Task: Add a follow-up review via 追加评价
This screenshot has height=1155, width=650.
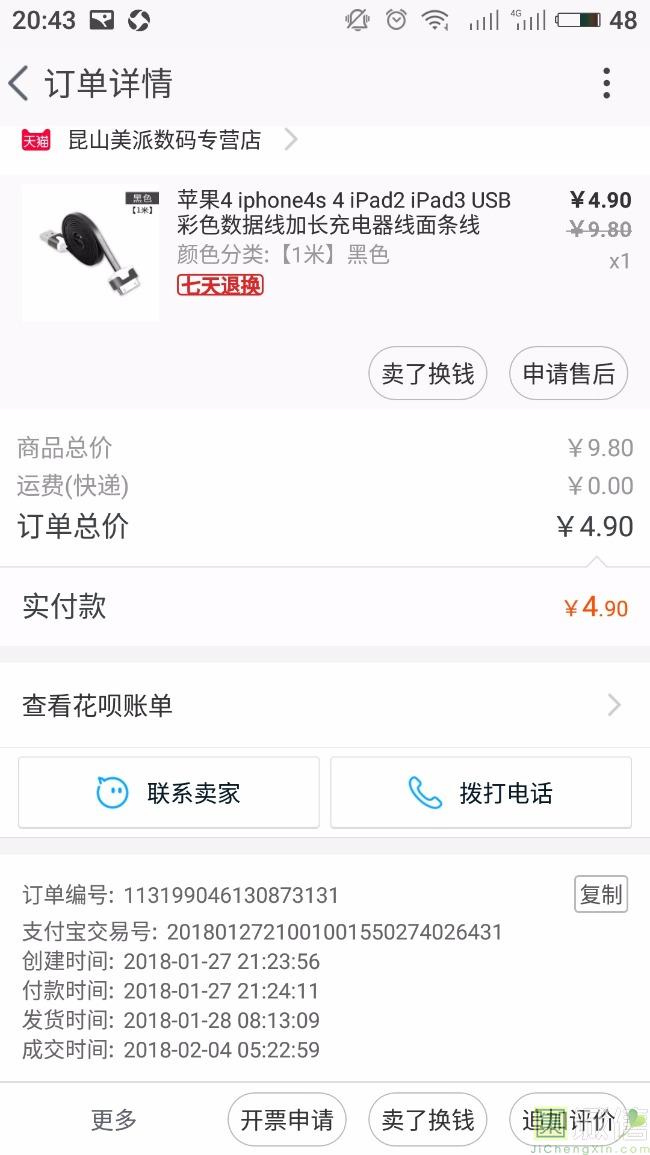Action: pyautogui.click(x=568, y=1120)
